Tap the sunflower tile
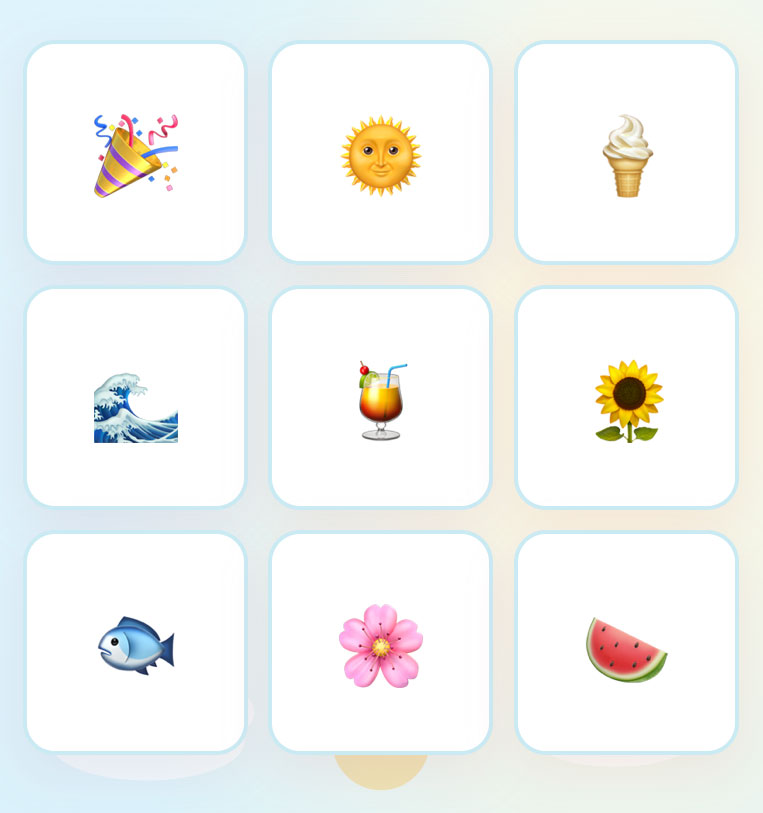This screenshot has width=763, height=813. pyautogui.click(x=626, y=398)
